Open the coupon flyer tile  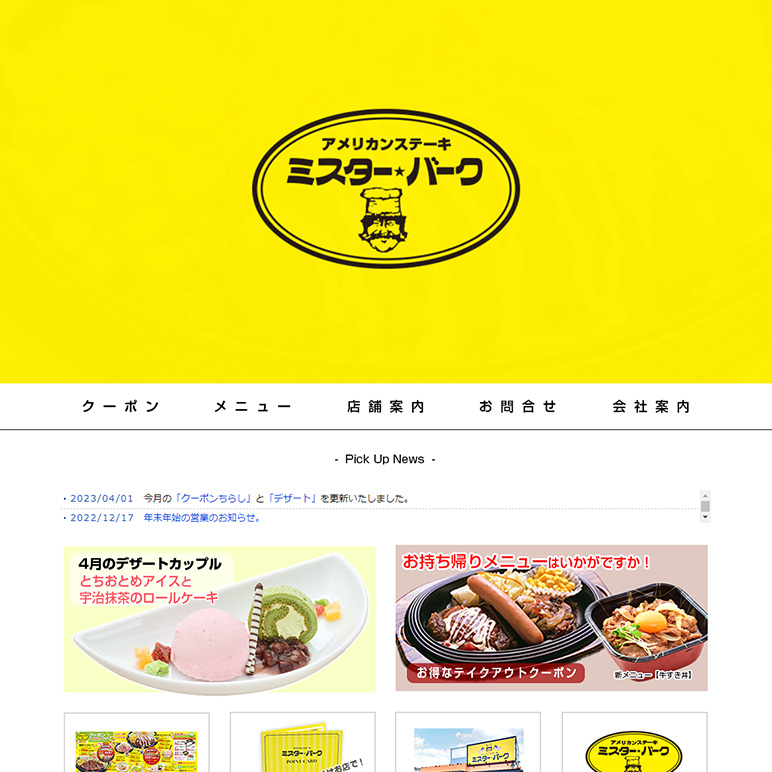click(x=137, y=745)
